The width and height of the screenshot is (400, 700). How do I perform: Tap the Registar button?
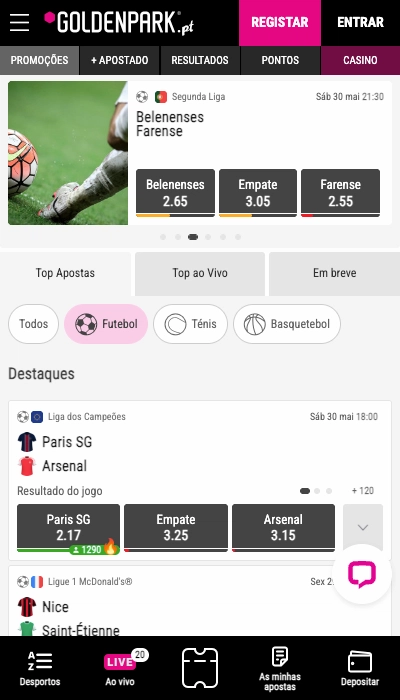coord(279,23)
